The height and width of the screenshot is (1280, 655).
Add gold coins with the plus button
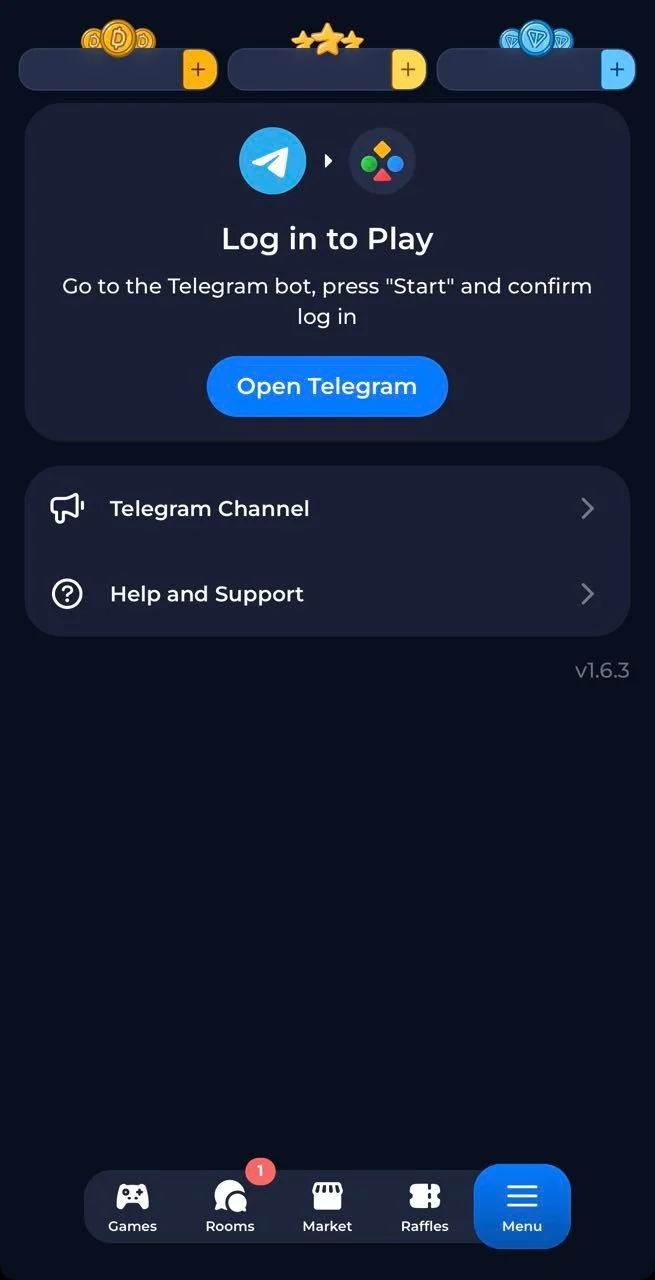(199, 70)
